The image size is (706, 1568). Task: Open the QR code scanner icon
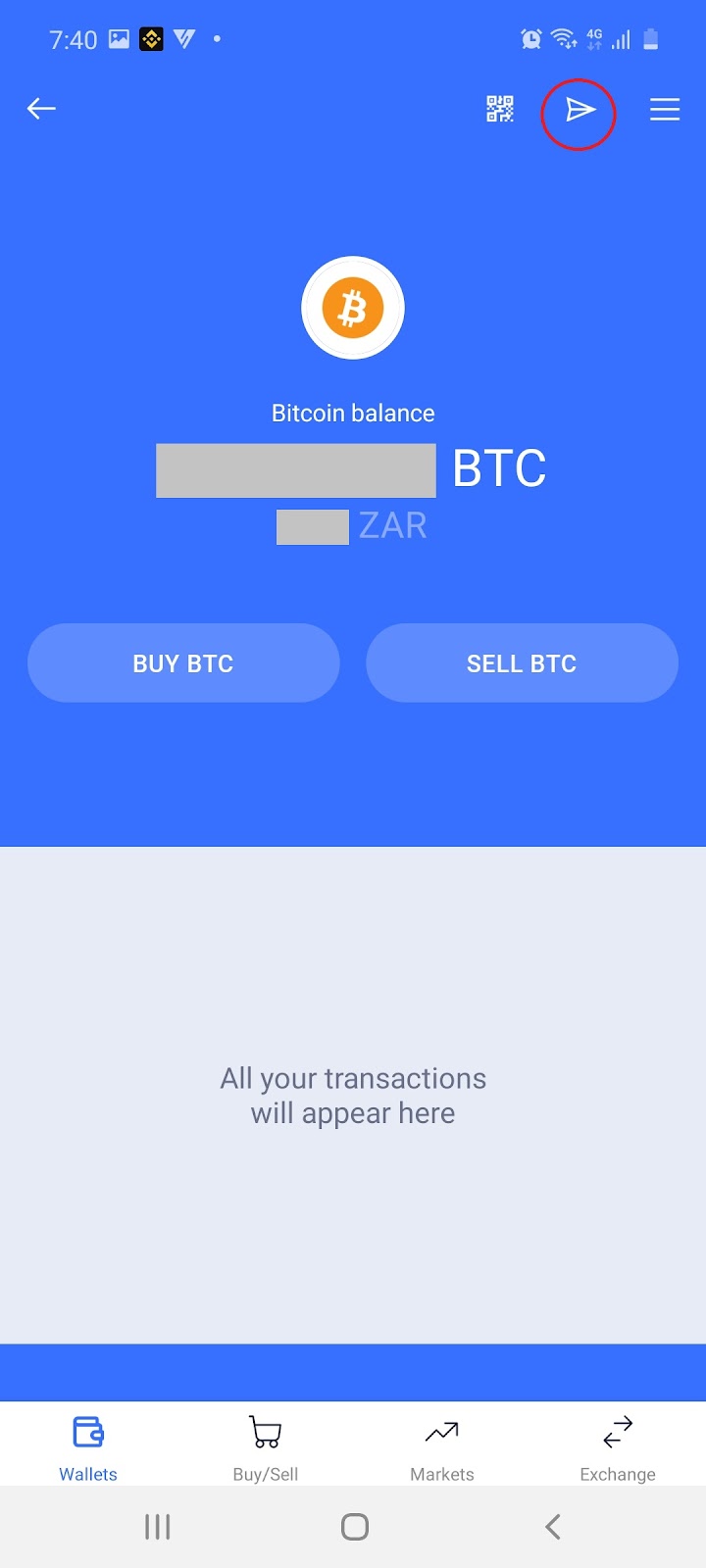500,109
